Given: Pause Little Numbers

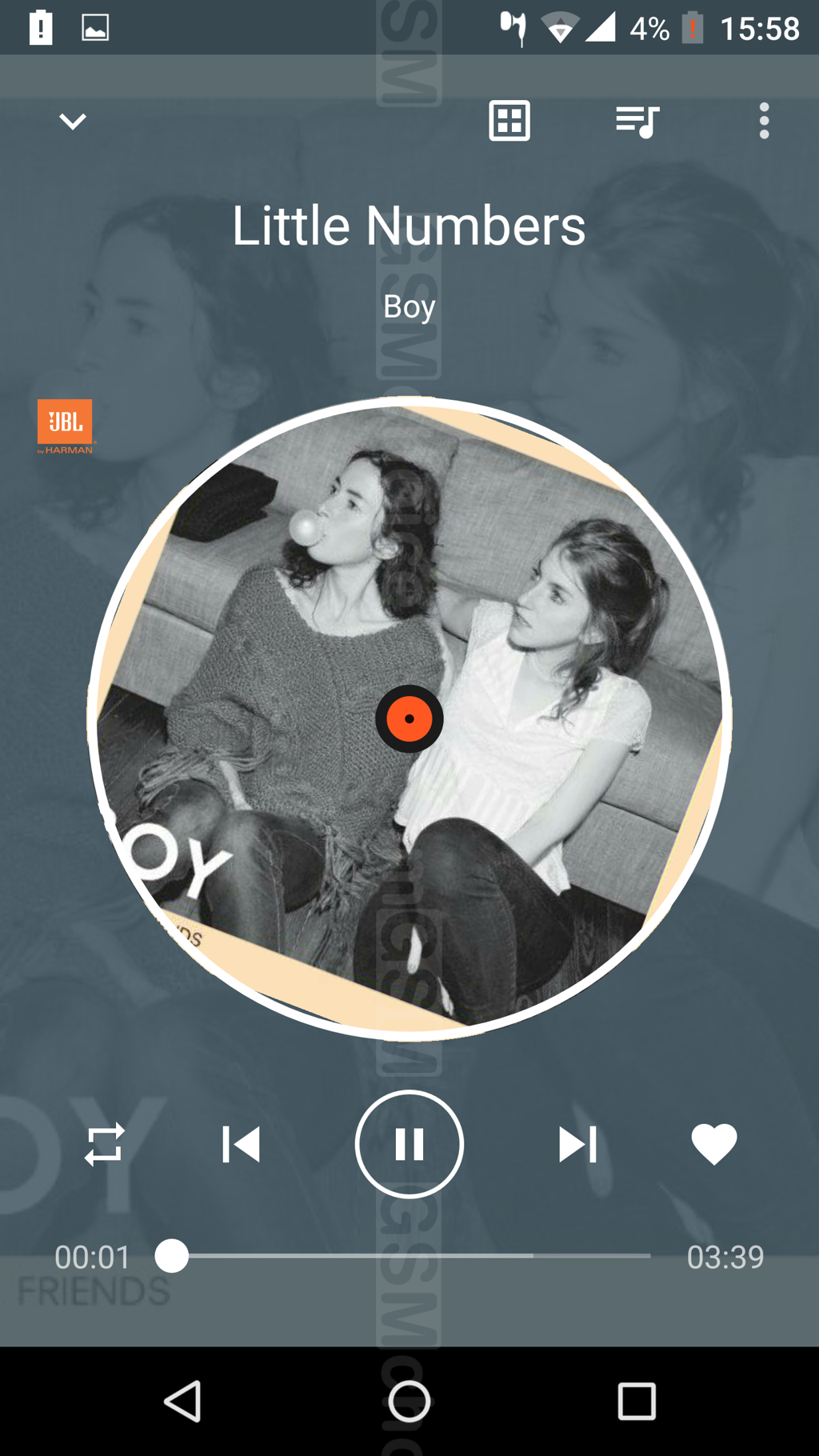Looking at the screenshot, I should tap(409, 1144).
